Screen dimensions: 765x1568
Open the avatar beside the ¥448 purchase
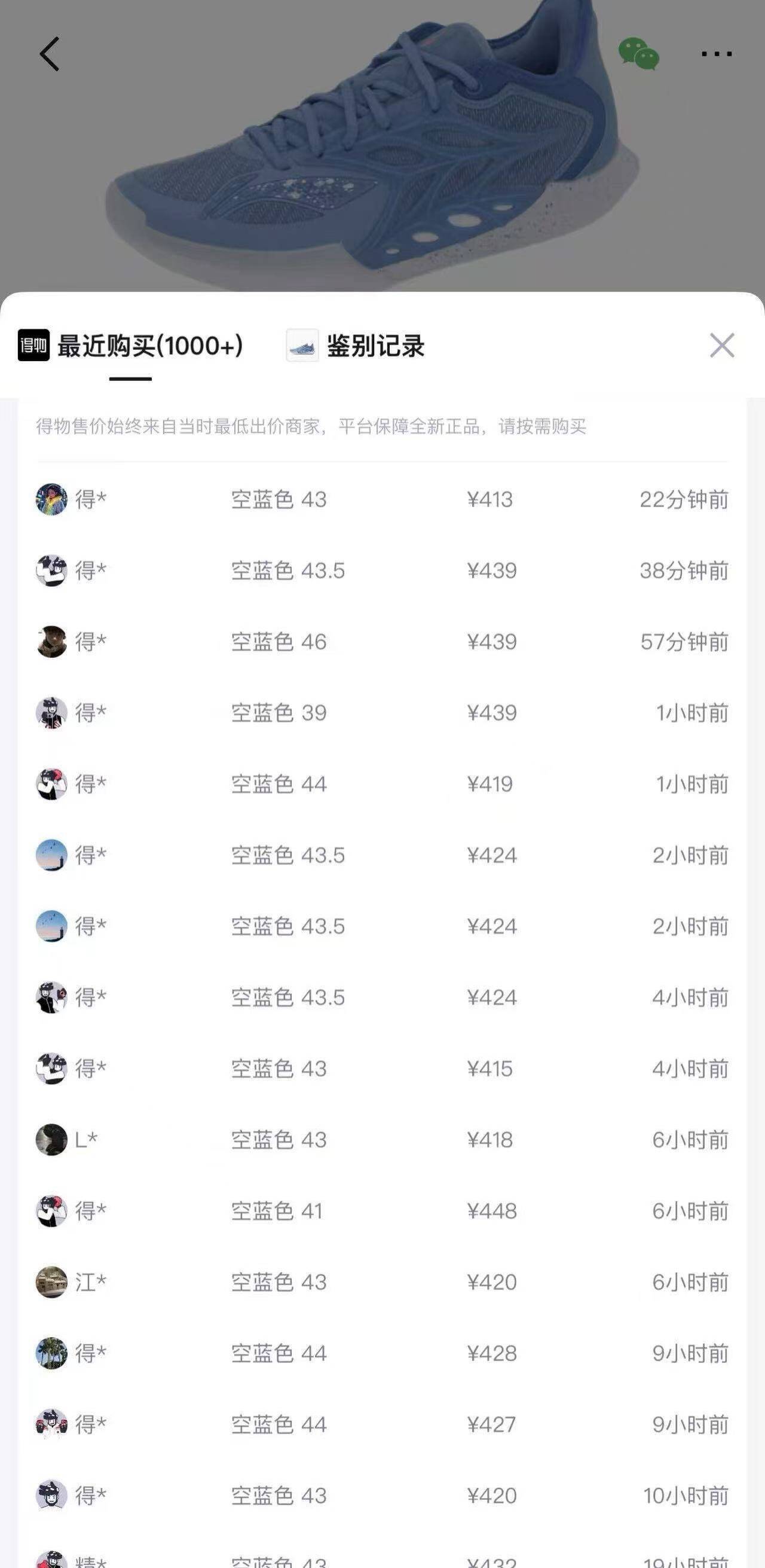tap(51, 1212)
